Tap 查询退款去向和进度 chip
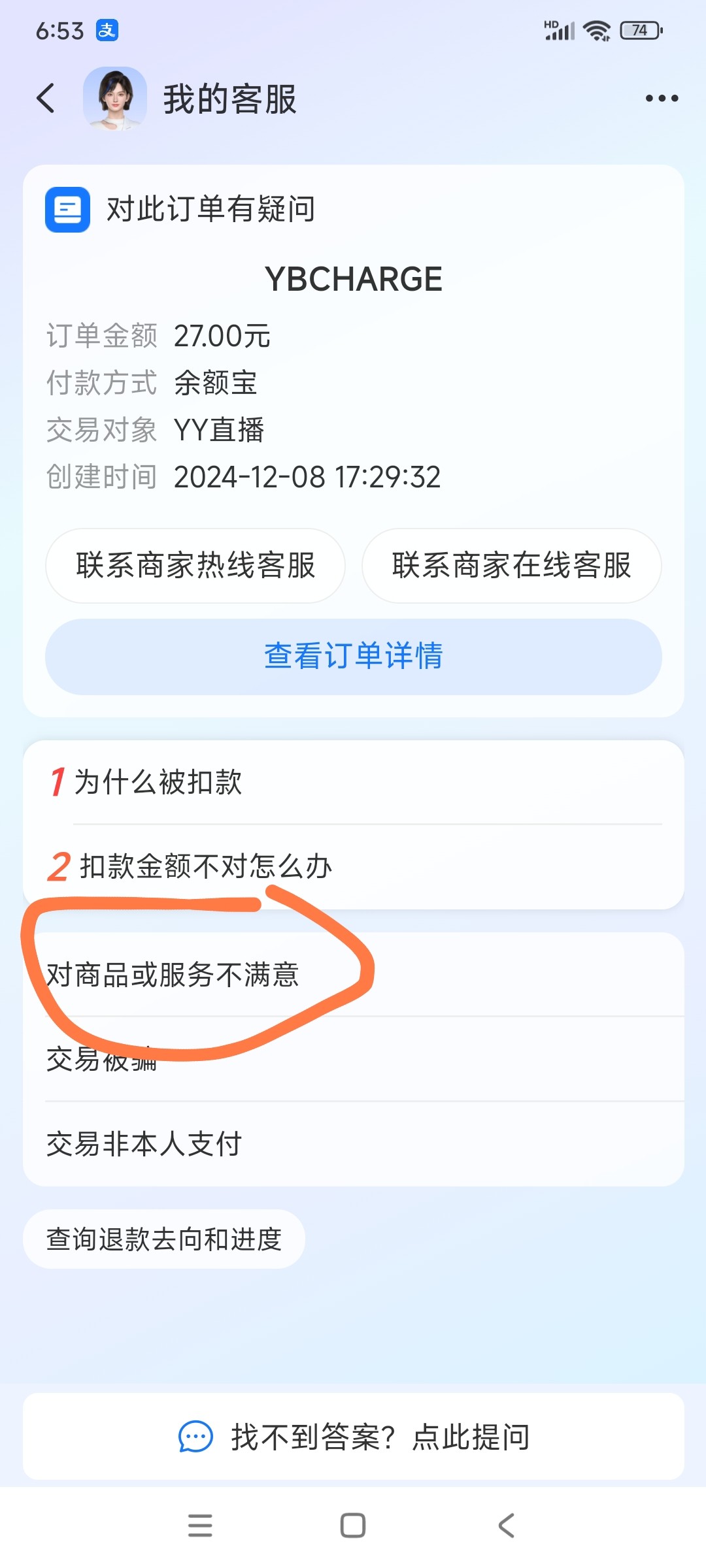Viewport: 706px width, 1568px height. coord(163,1239)
